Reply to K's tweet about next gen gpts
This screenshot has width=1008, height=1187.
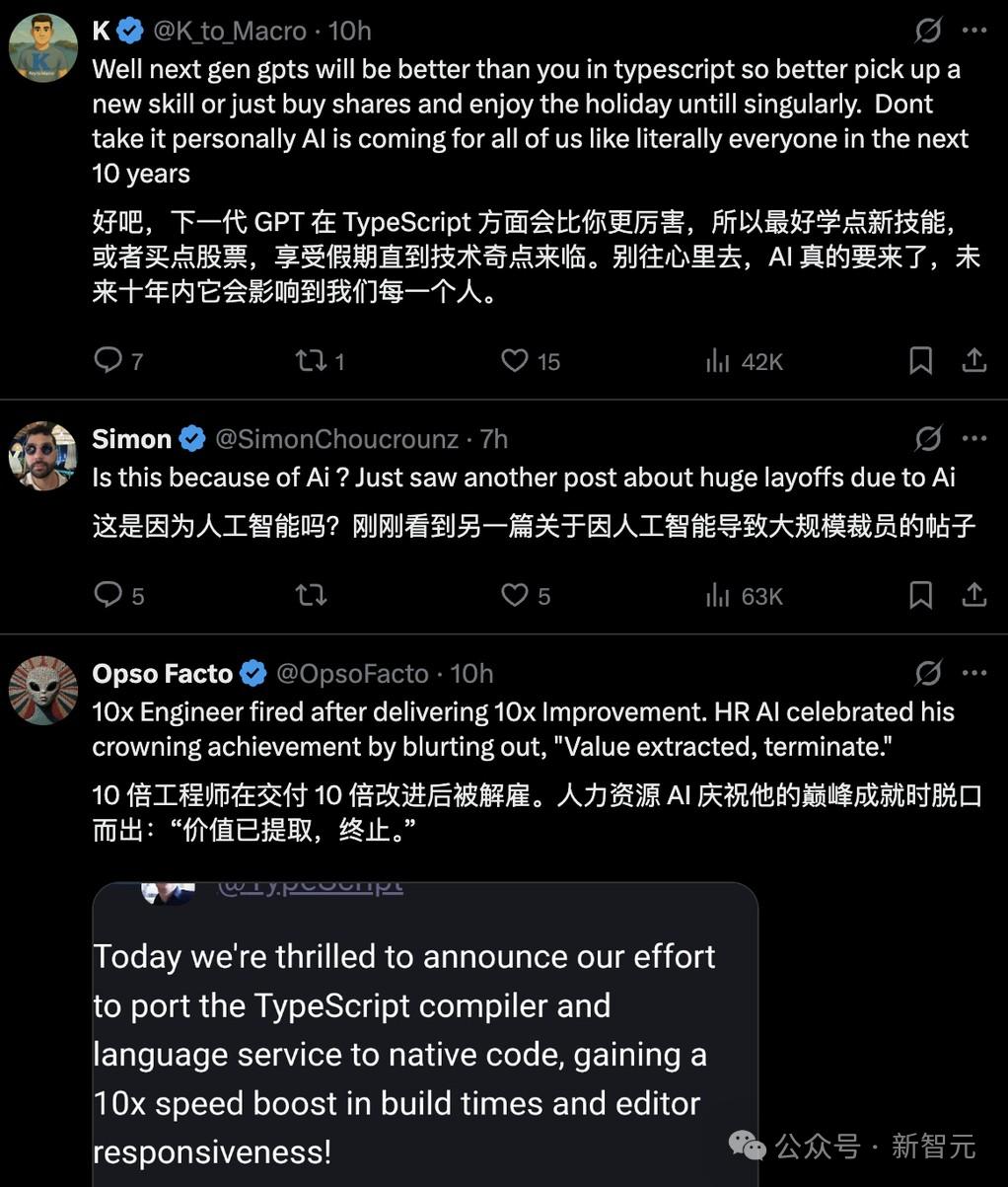tap(108, 360)
